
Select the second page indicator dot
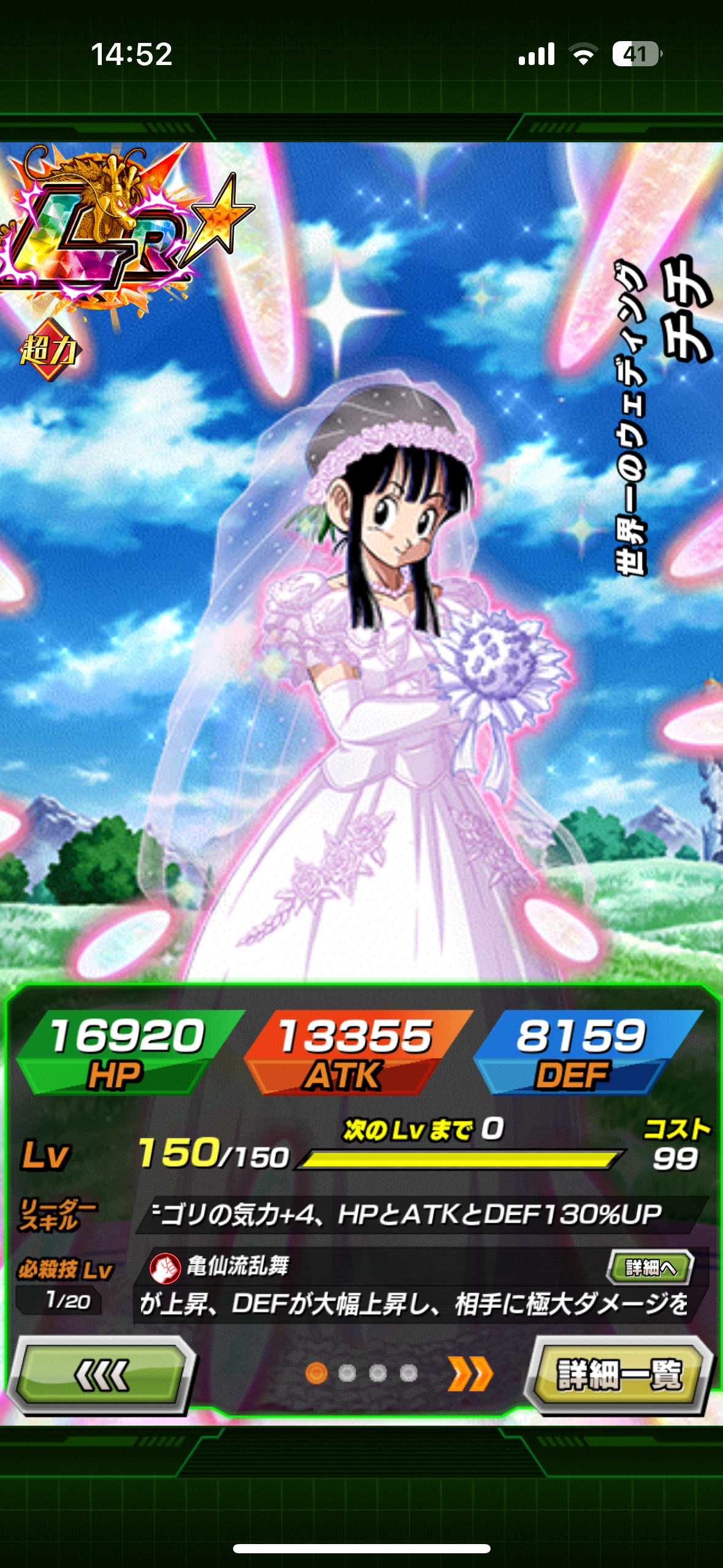click(347, 1374)
